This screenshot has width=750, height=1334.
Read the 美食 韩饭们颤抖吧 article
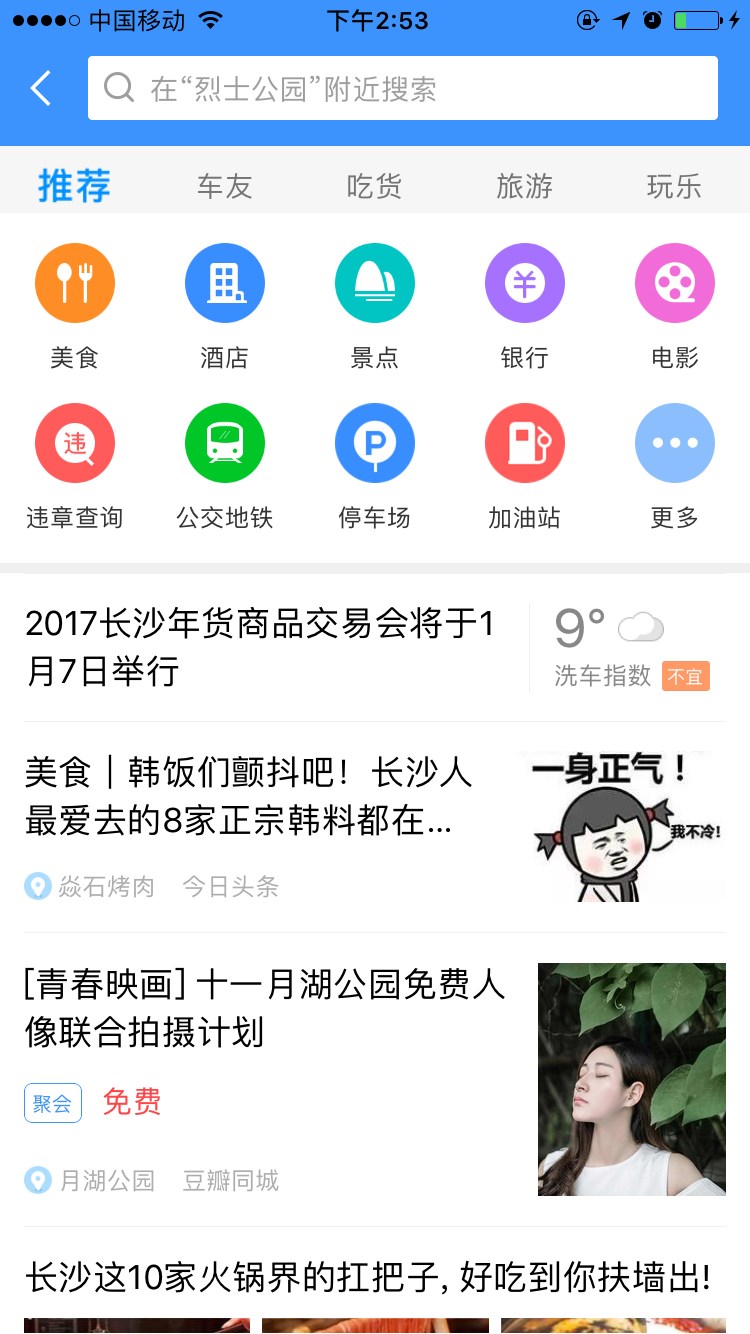375,827
